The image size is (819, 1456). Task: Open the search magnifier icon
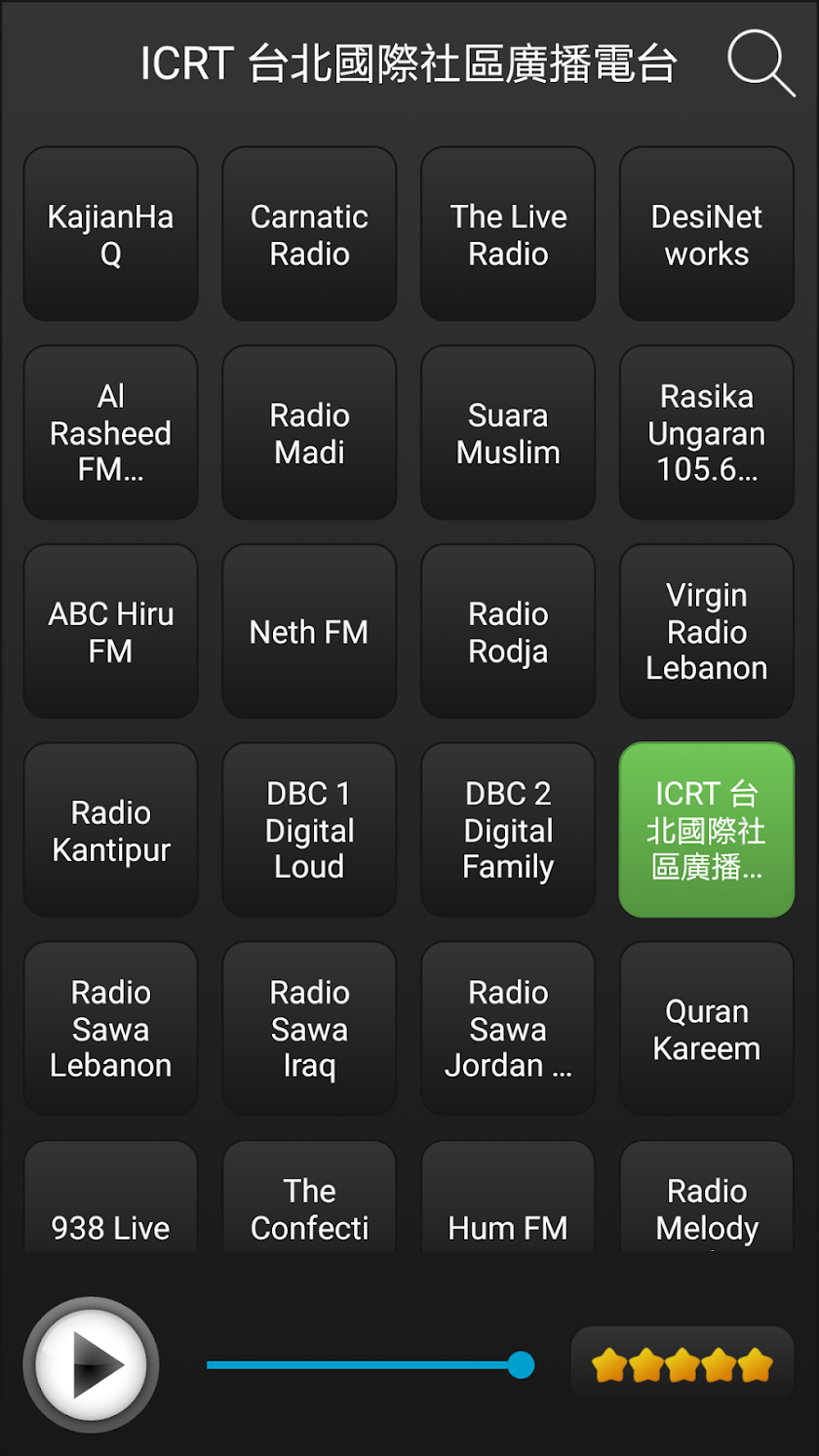pos(760,64)
